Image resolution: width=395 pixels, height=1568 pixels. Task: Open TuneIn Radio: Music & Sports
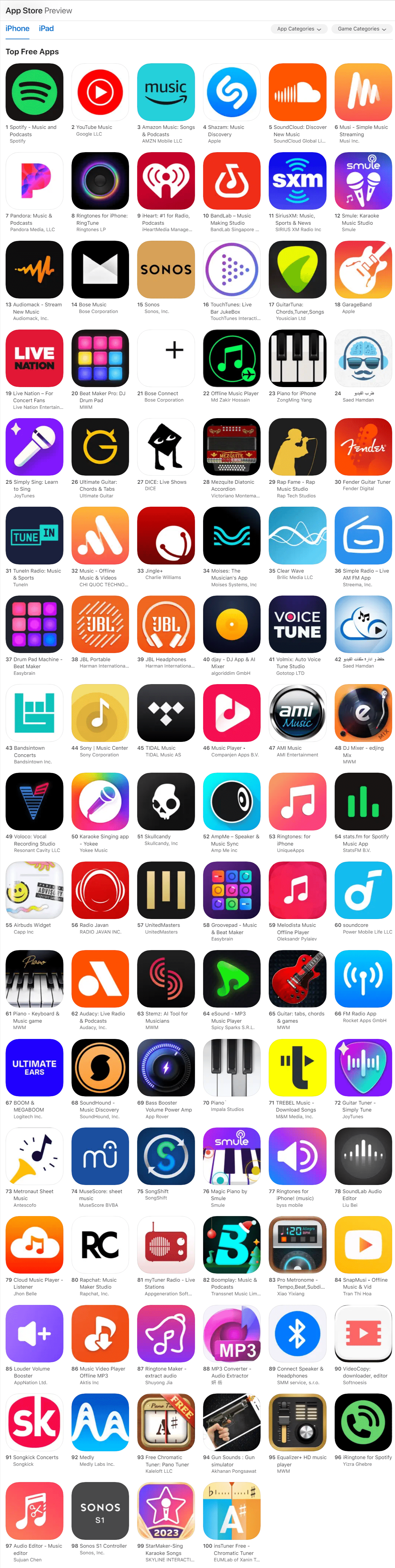(34, 536)
